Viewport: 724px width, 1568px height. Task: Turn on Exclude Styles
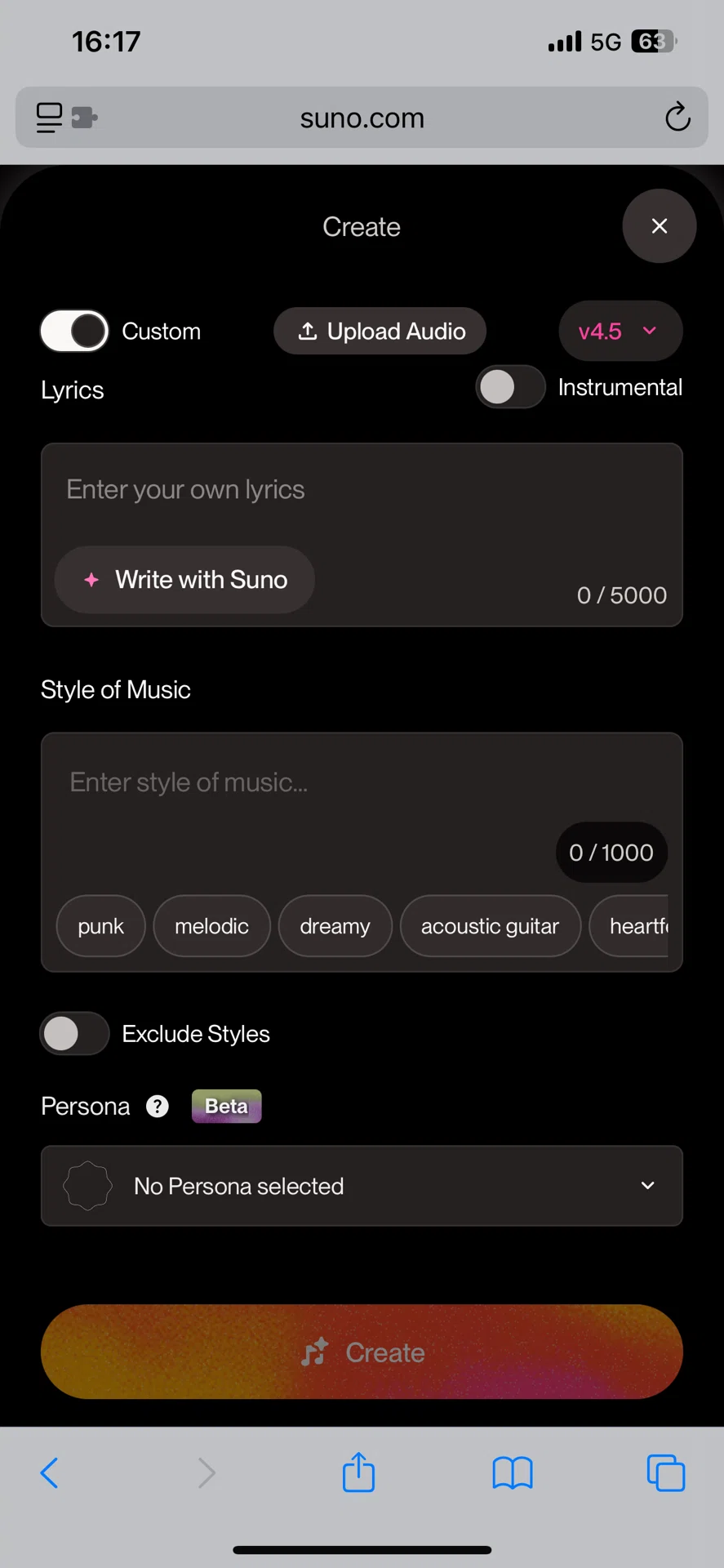click(x=74, y=1033)
